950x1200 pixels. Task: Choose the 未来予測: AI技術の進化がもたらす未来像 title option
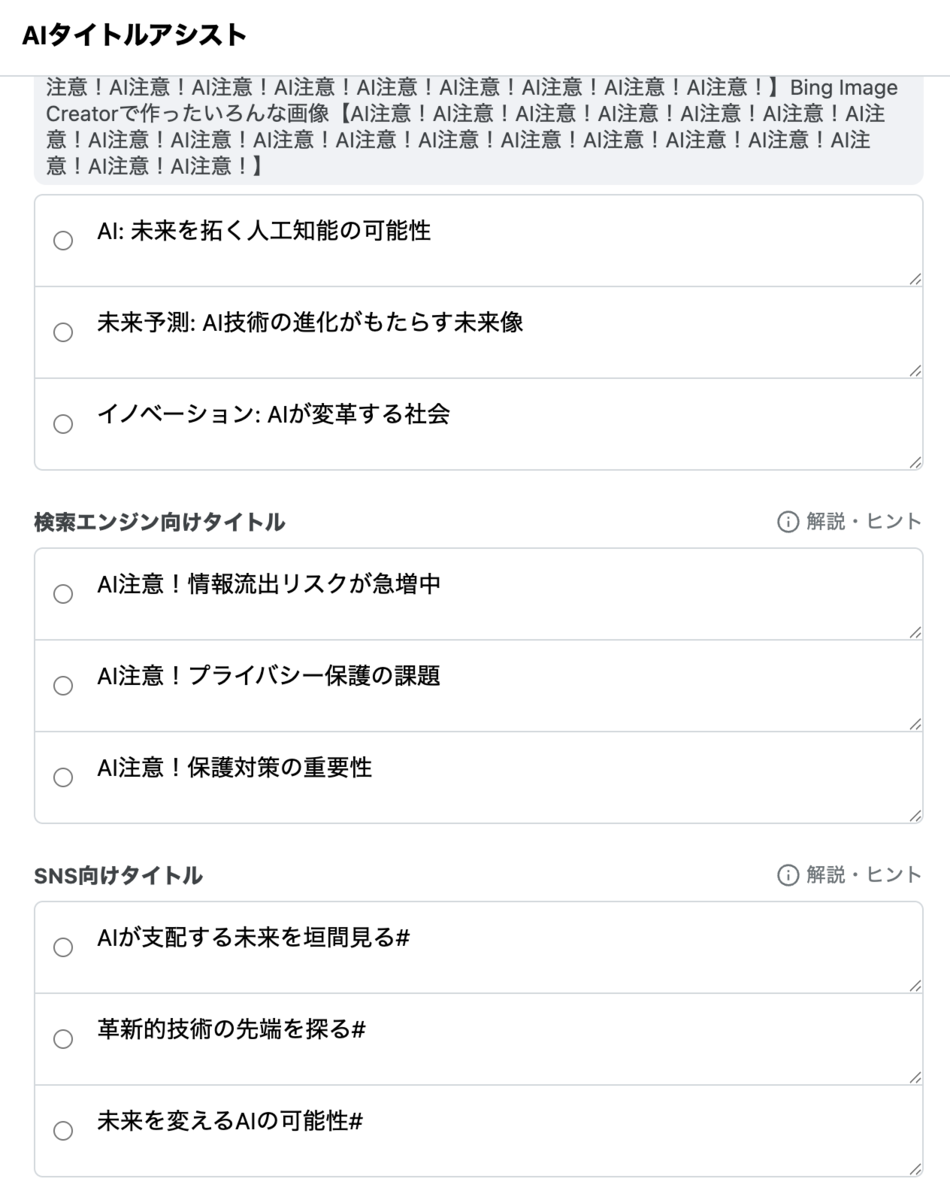(63, 333)
